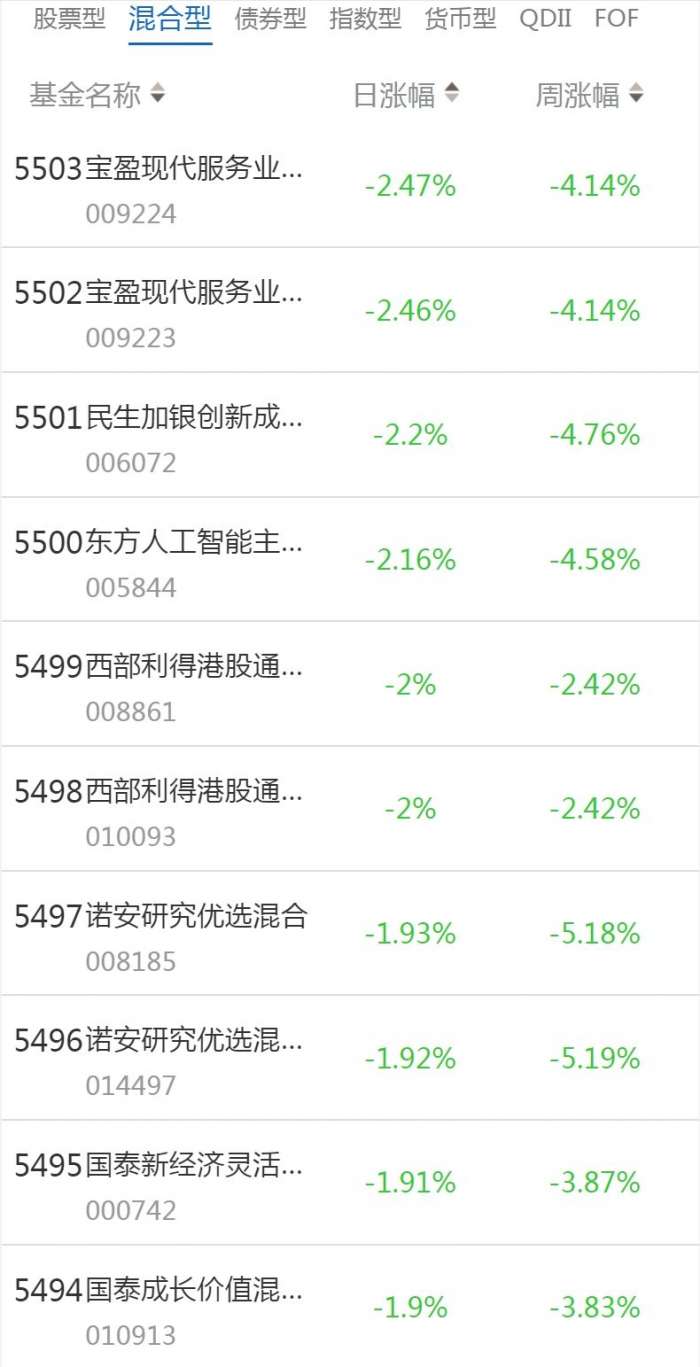This screenshot has width=700, height=1367.
Task: Switch to the FOF tab
Action: [616, 19]
